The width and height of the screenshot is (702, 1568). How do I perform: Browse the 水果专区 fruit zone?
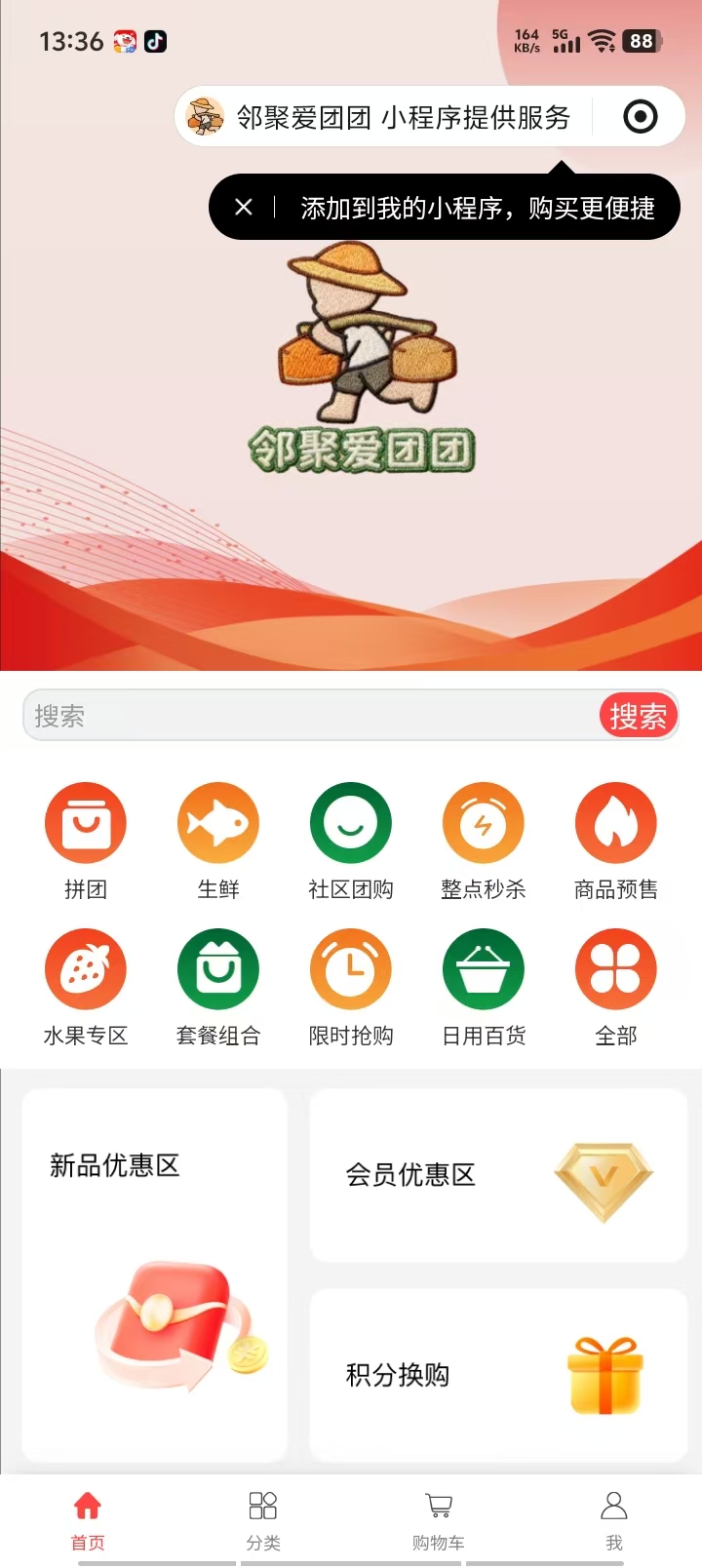[x=86, y=970]
